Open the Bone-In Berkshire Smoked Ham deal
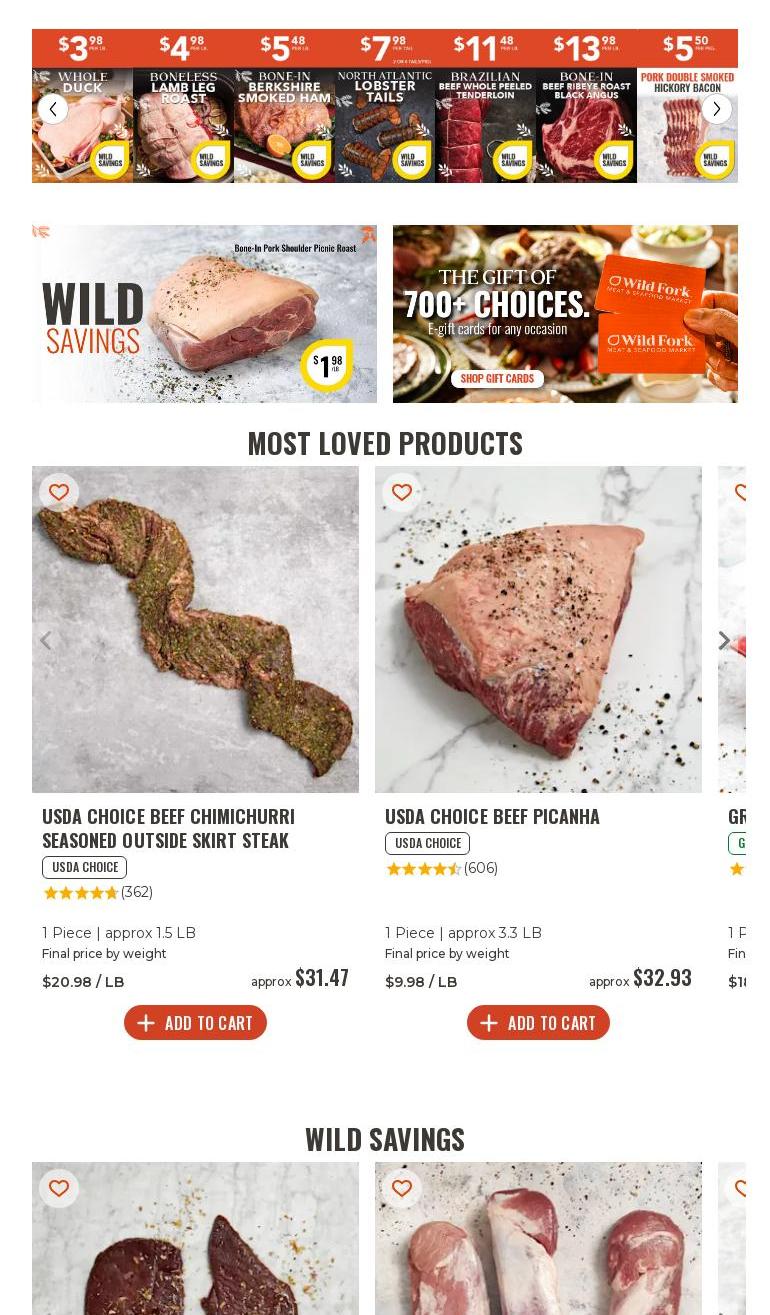Image resolution: width=770 pixels, height=1315 pixels. pyautogui.click(x=284, y=106)
